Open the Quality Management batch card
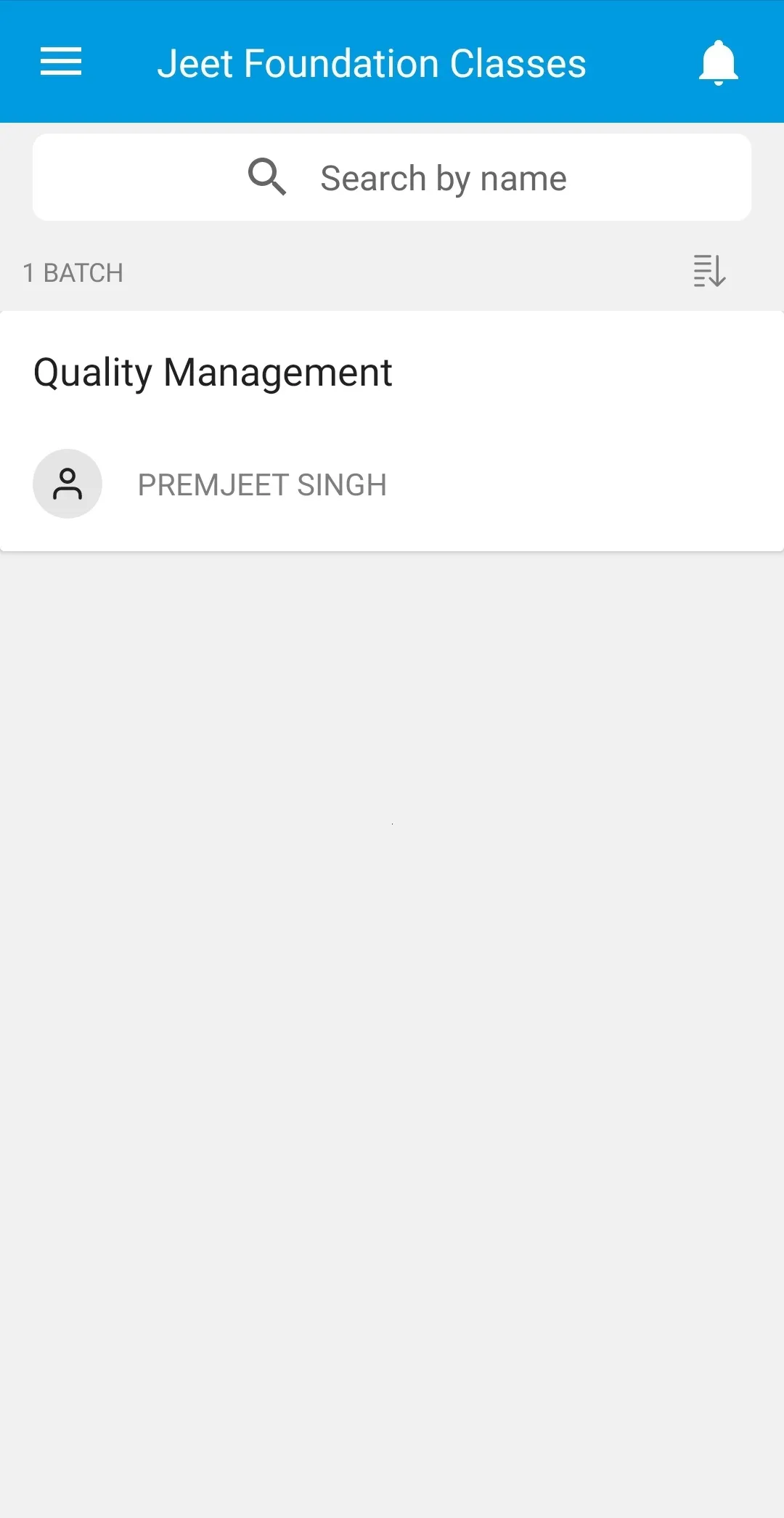 pyautogui.click(x=392, y=431)
